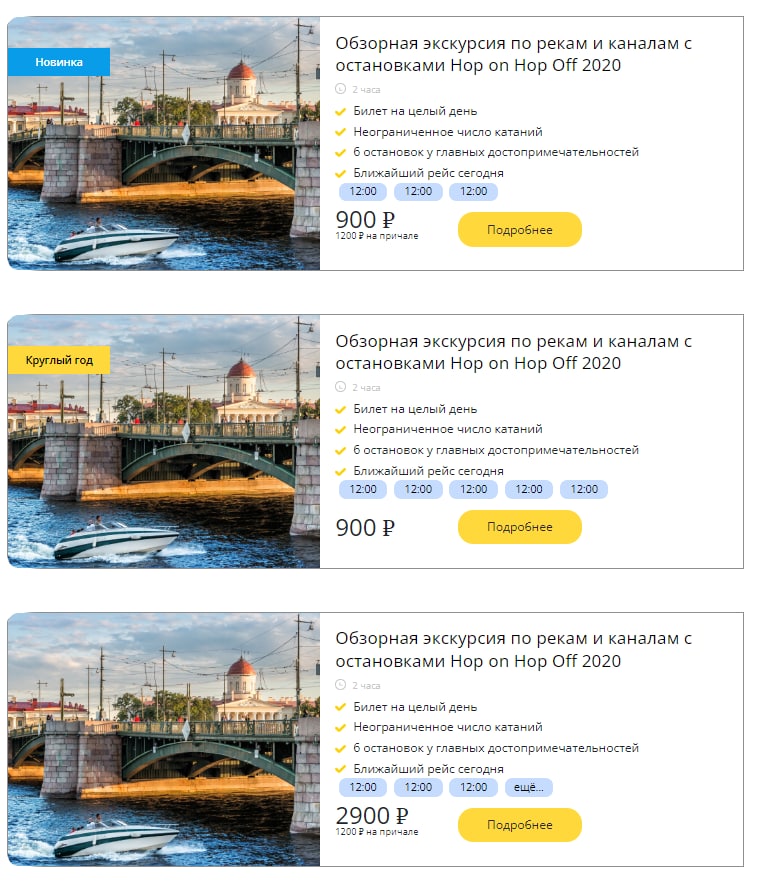Open the excursion photo tagged Новинка

[164, 160]
